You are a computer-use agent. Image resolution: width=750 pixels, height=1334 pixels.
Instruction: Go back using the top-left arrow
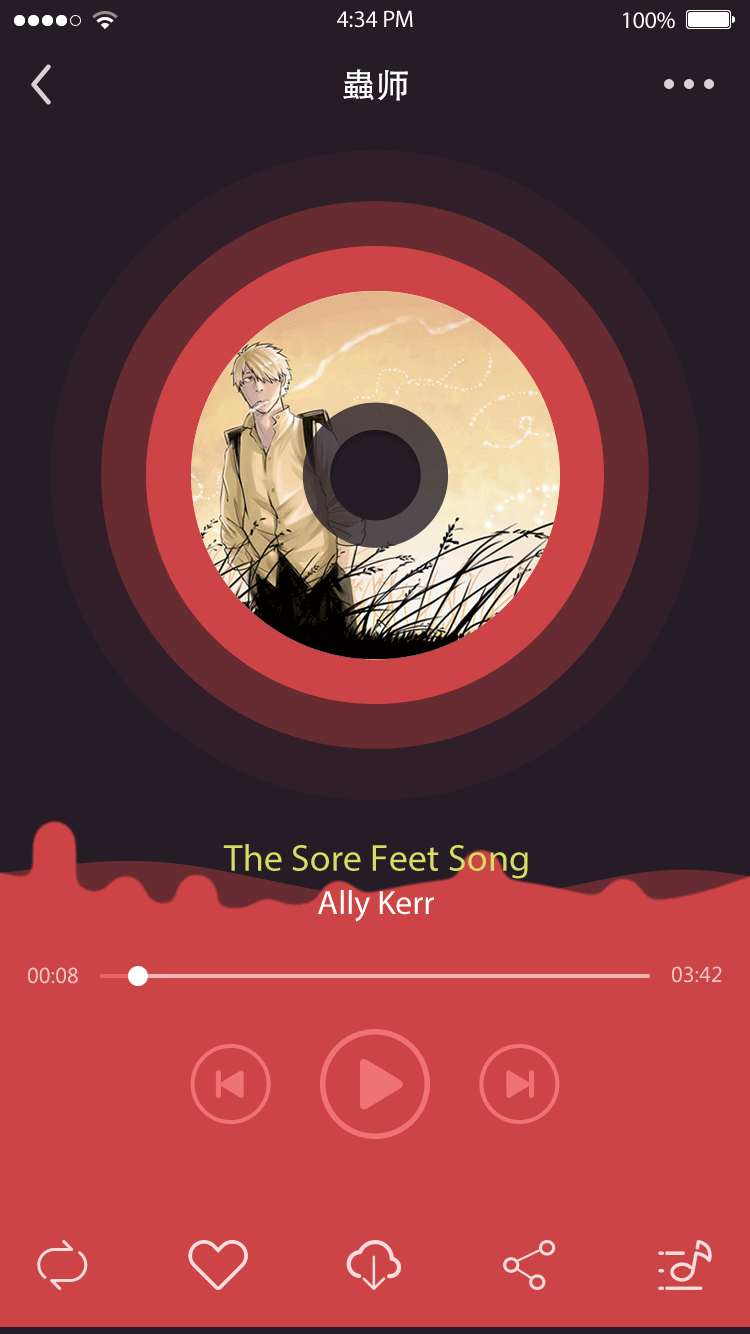tap(41, 85)
